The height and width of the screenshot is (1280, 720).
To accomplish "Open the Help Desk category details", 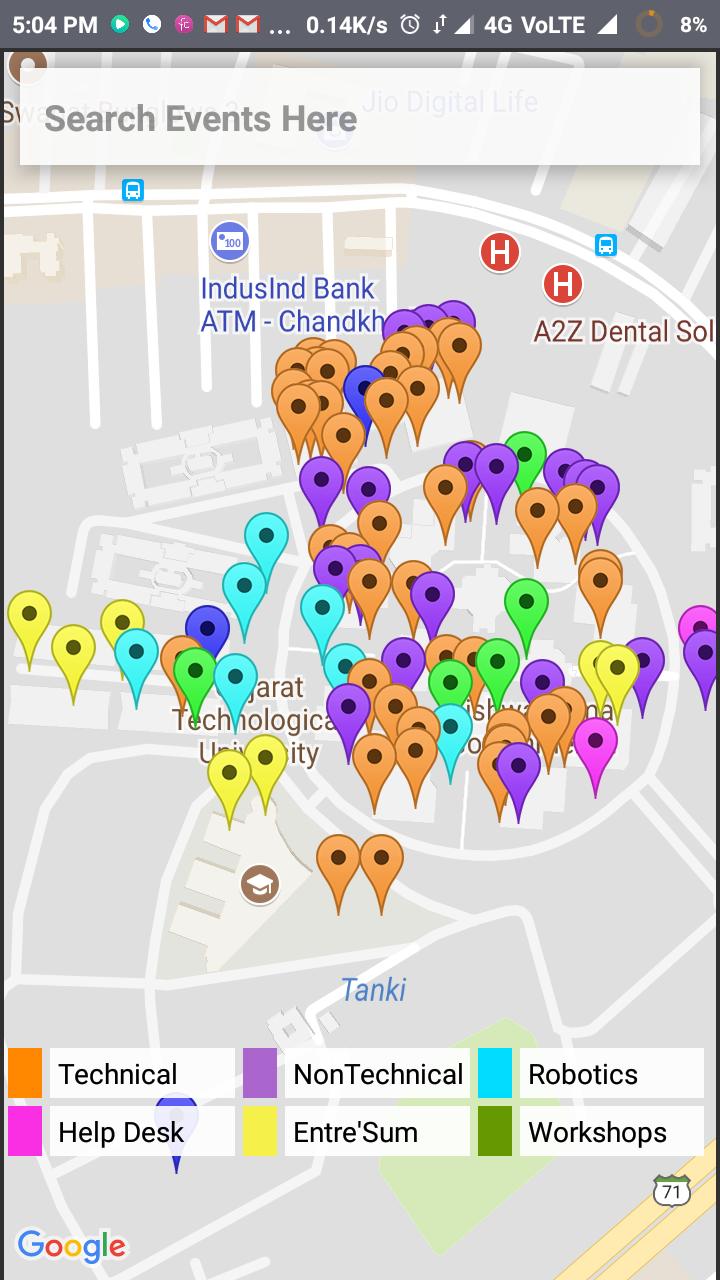I will tap(120, 1132).
